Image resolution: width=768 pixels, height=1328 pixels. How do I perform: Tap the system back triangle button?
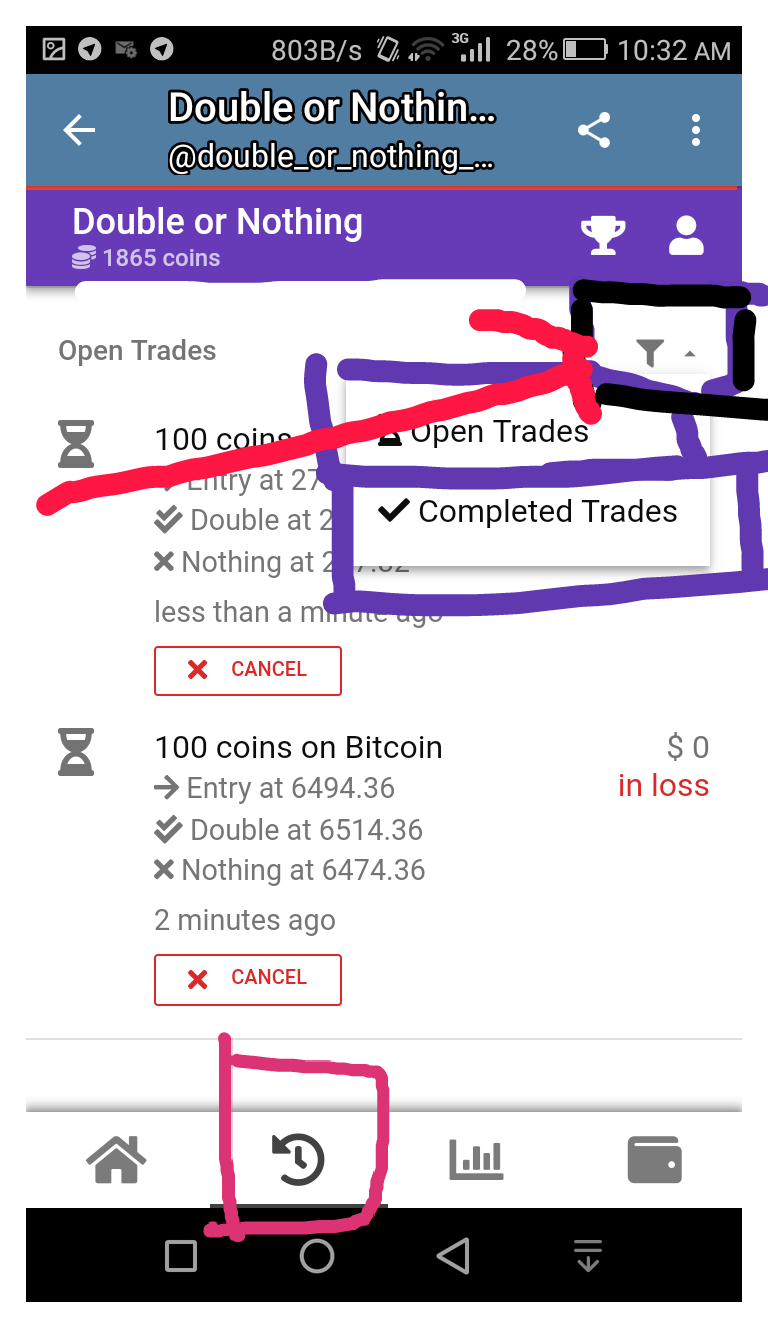tap(453, 1256)
